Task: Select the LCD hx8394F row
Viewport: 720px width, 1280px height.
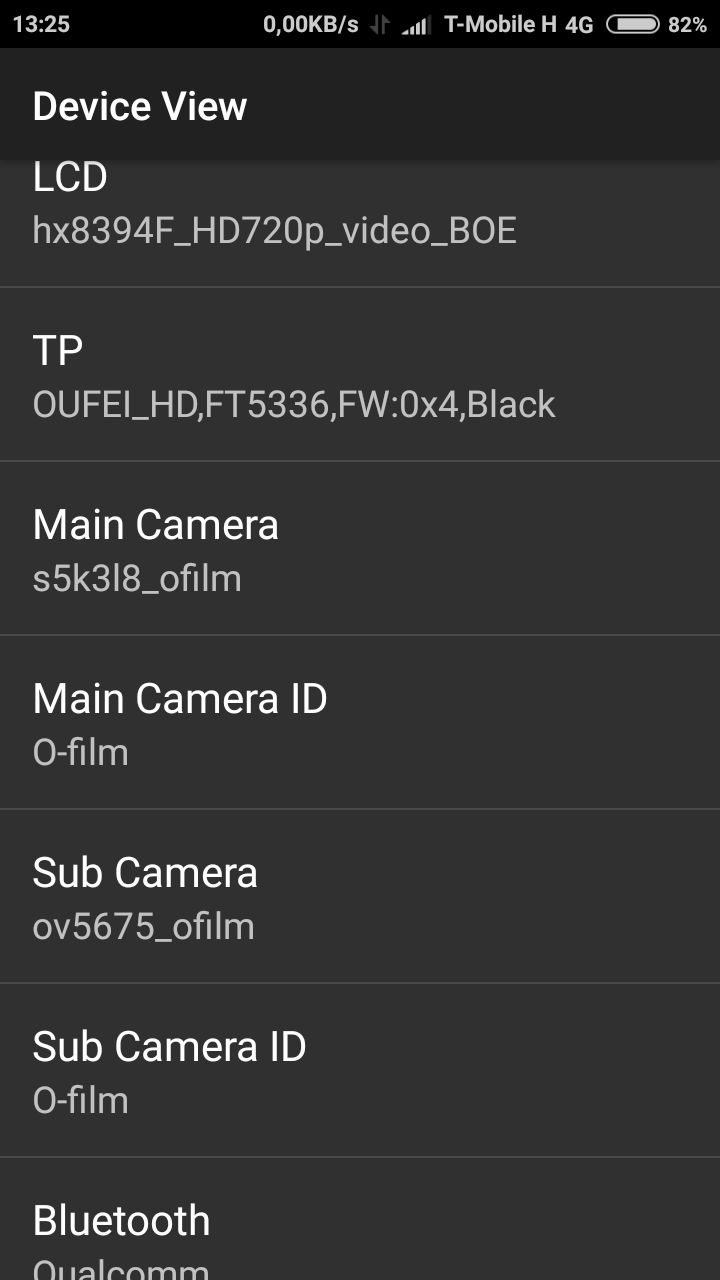Action: 360,223
